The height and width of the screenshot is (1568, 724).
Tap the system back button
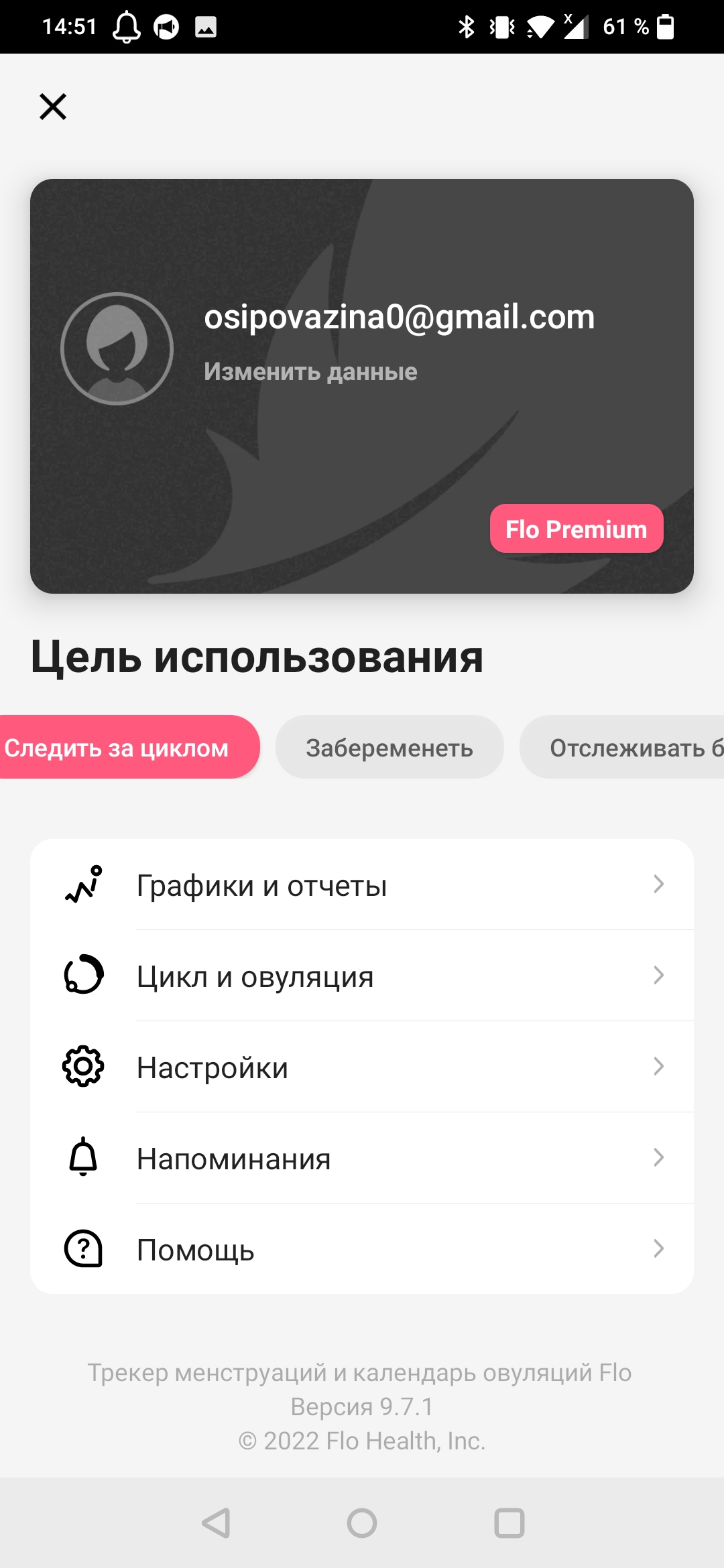point(216,1523)
